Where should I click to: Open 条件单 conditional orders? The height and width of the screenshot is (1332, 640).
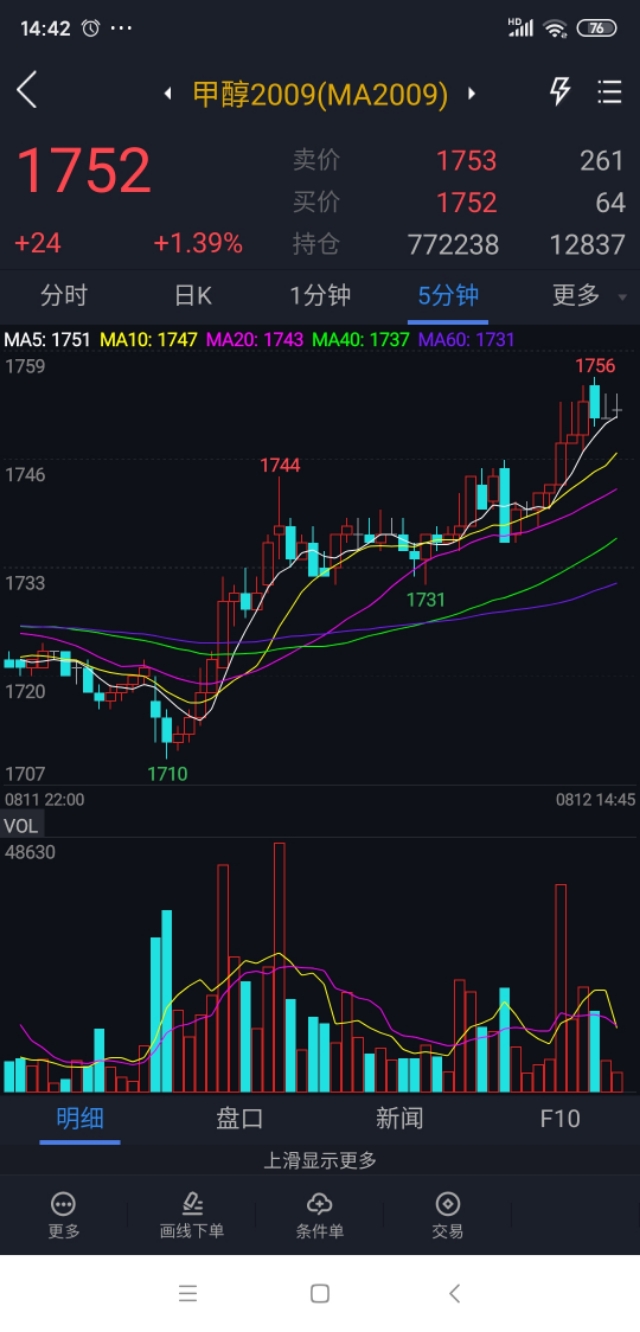click(320, 1214)
